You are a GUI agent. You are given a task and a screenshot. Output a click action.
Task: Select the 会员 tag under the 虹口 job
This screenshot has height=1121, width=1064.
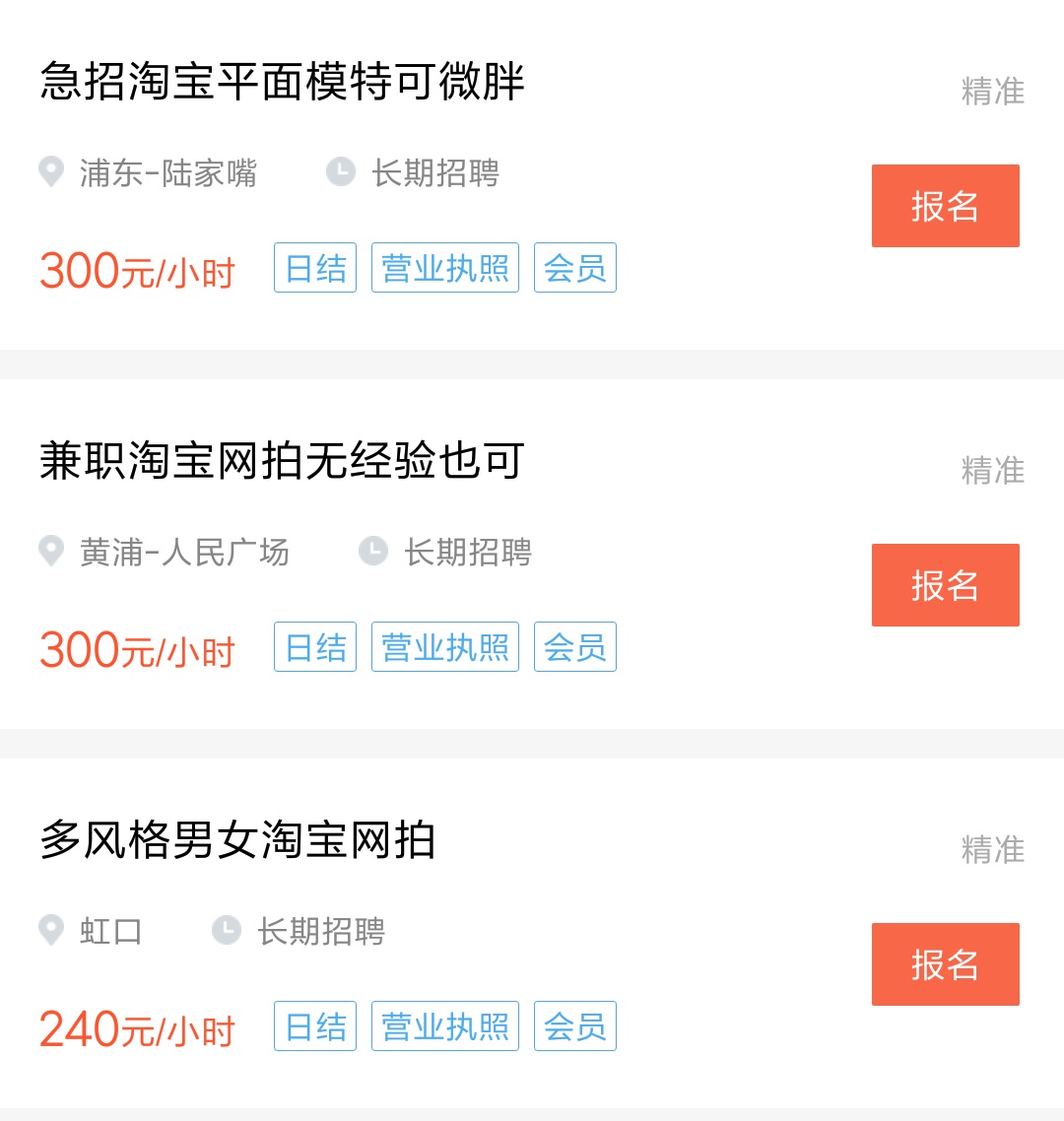574,1025
